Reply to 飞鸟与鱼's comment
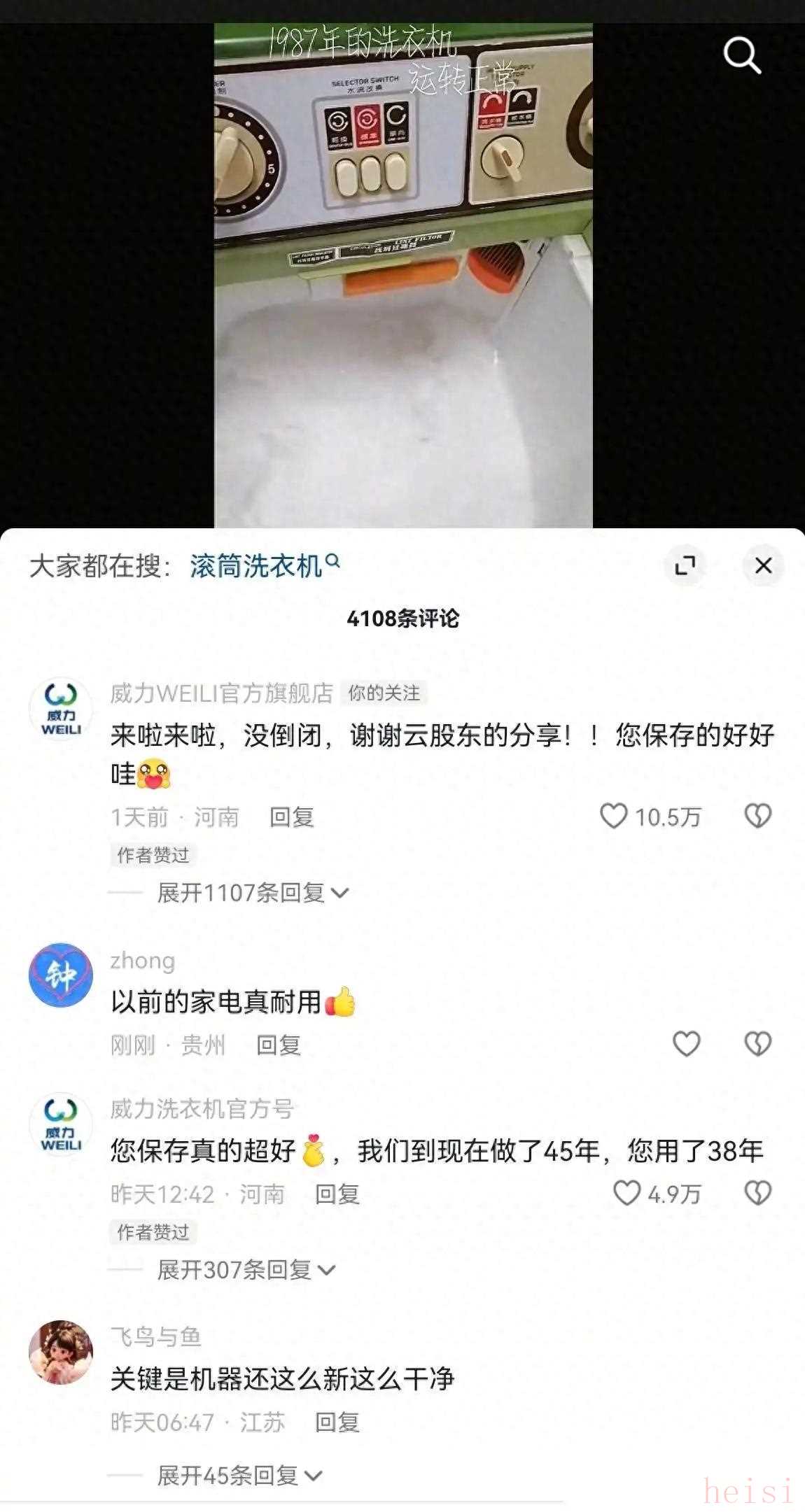The width and height of the screenshot is (805, 1512). 337,1422
